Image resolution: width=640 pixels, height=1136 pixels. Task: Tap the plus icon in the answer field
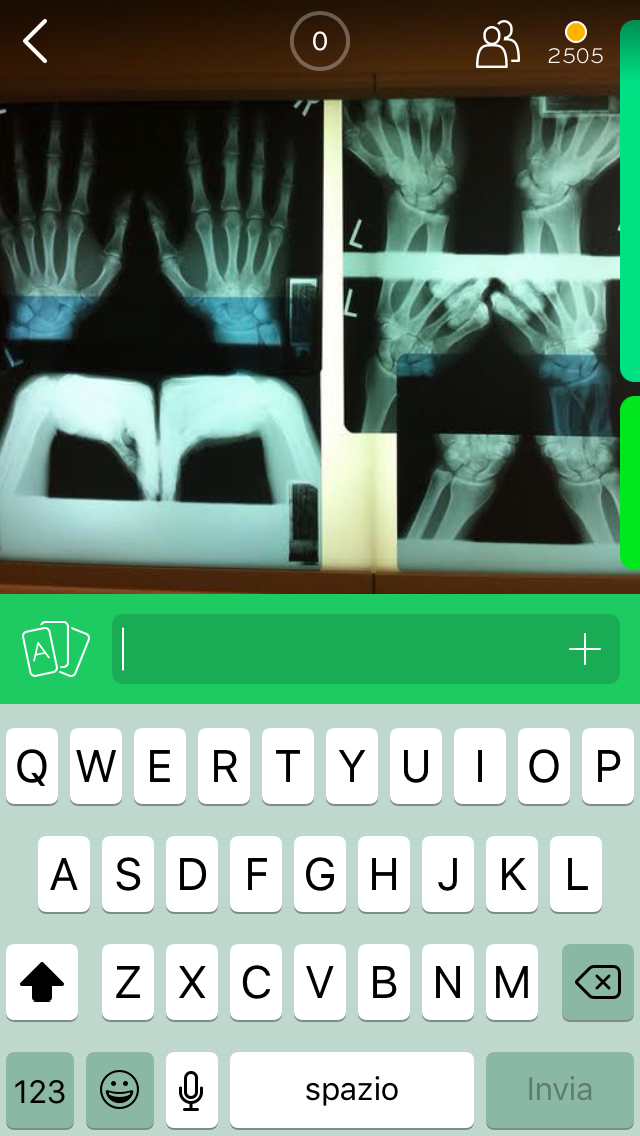(x=585, y=650)
